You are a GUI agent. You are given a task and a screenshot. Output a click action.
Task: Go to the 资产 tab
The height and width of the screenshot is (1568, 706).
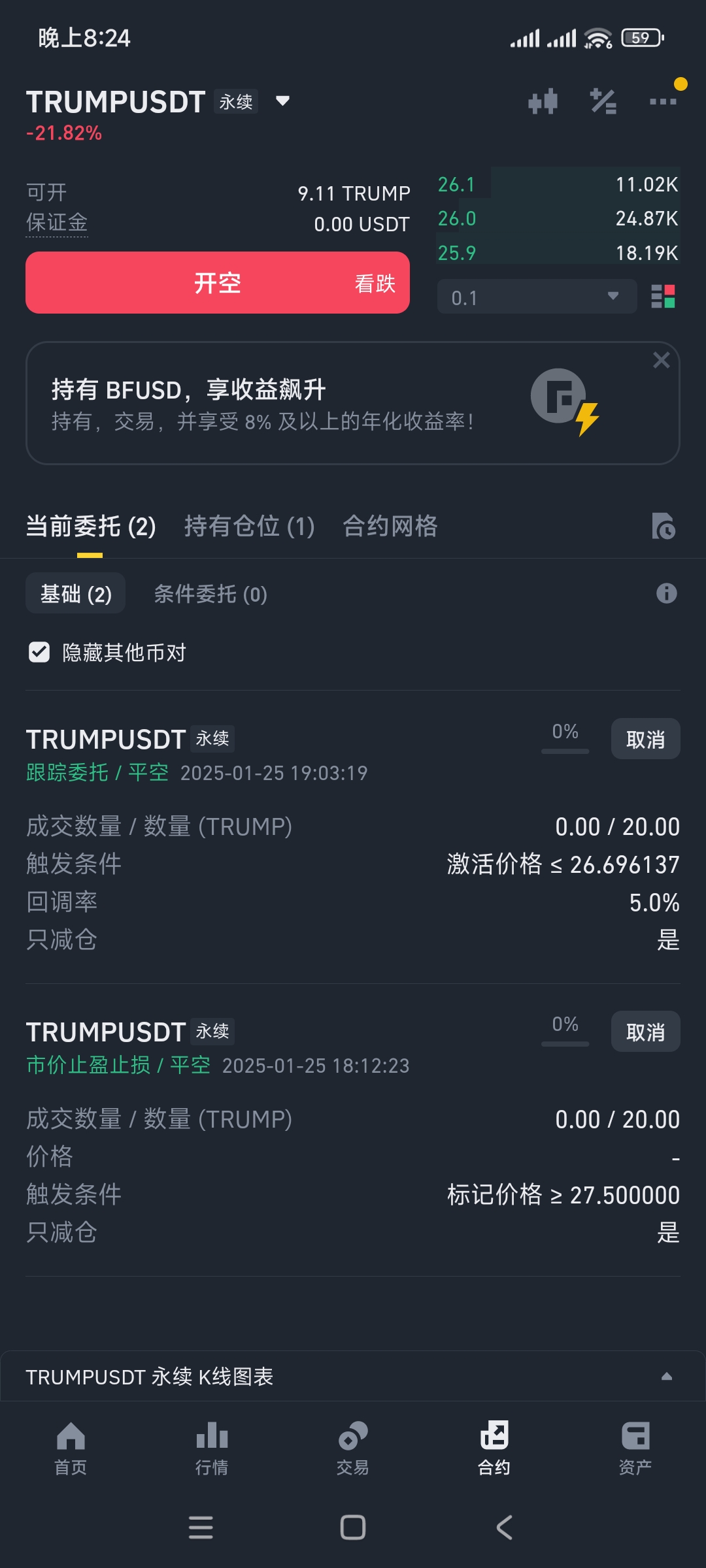(635, 1448)
